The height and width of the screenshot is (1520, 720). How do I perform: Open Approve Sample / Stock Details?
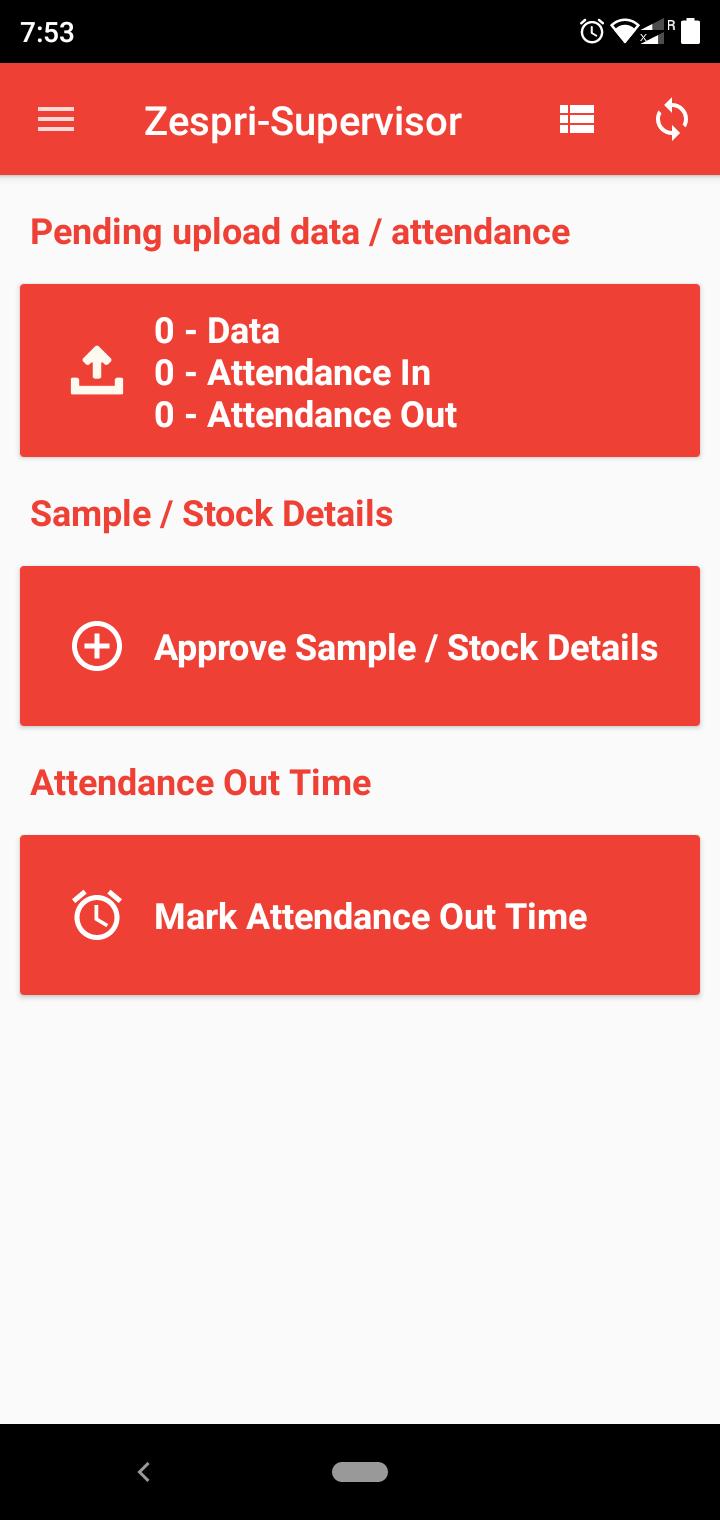tap(360, 646)
